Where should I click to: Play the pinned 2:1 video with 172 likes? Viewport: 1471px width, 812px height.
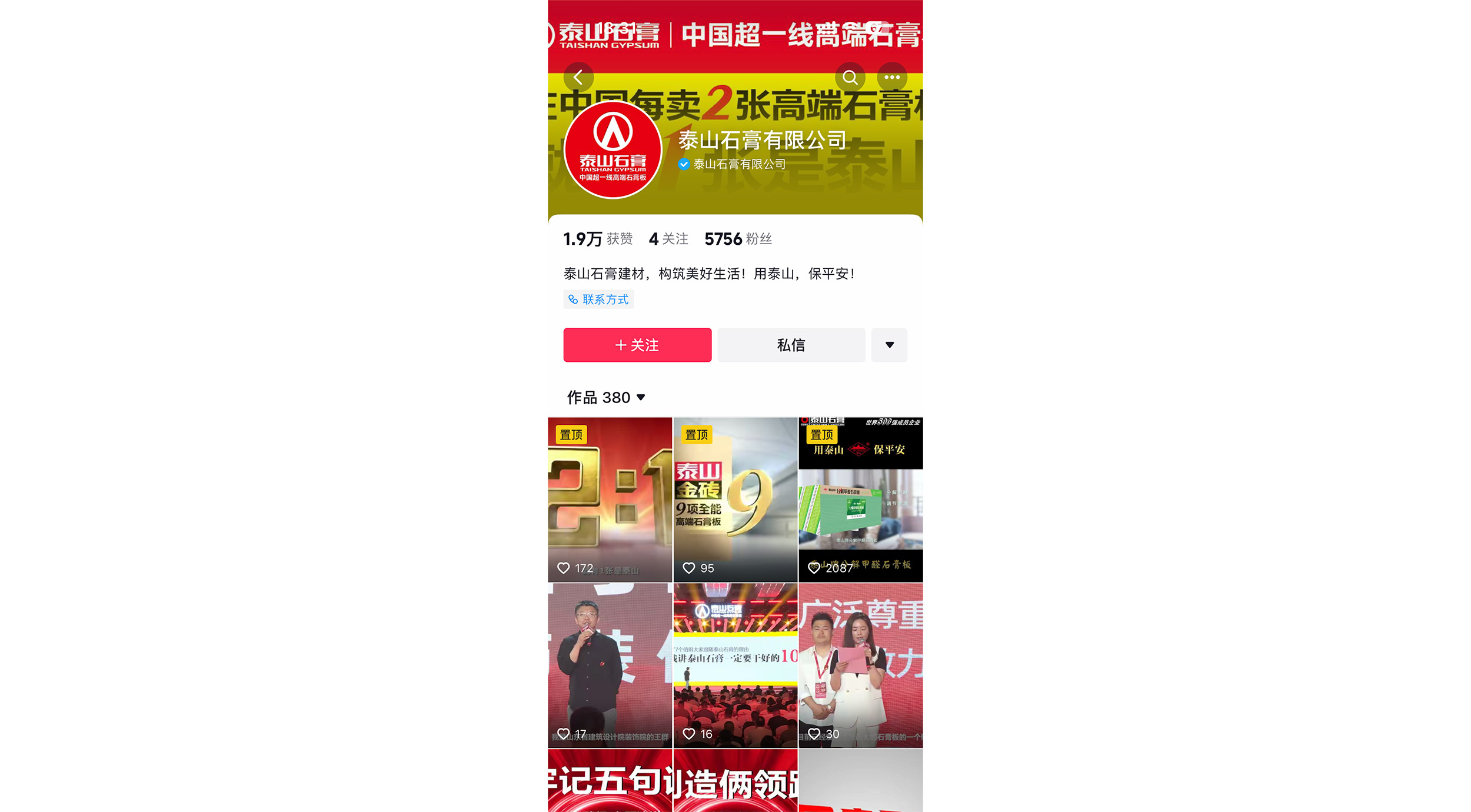(x=610, y=500)
